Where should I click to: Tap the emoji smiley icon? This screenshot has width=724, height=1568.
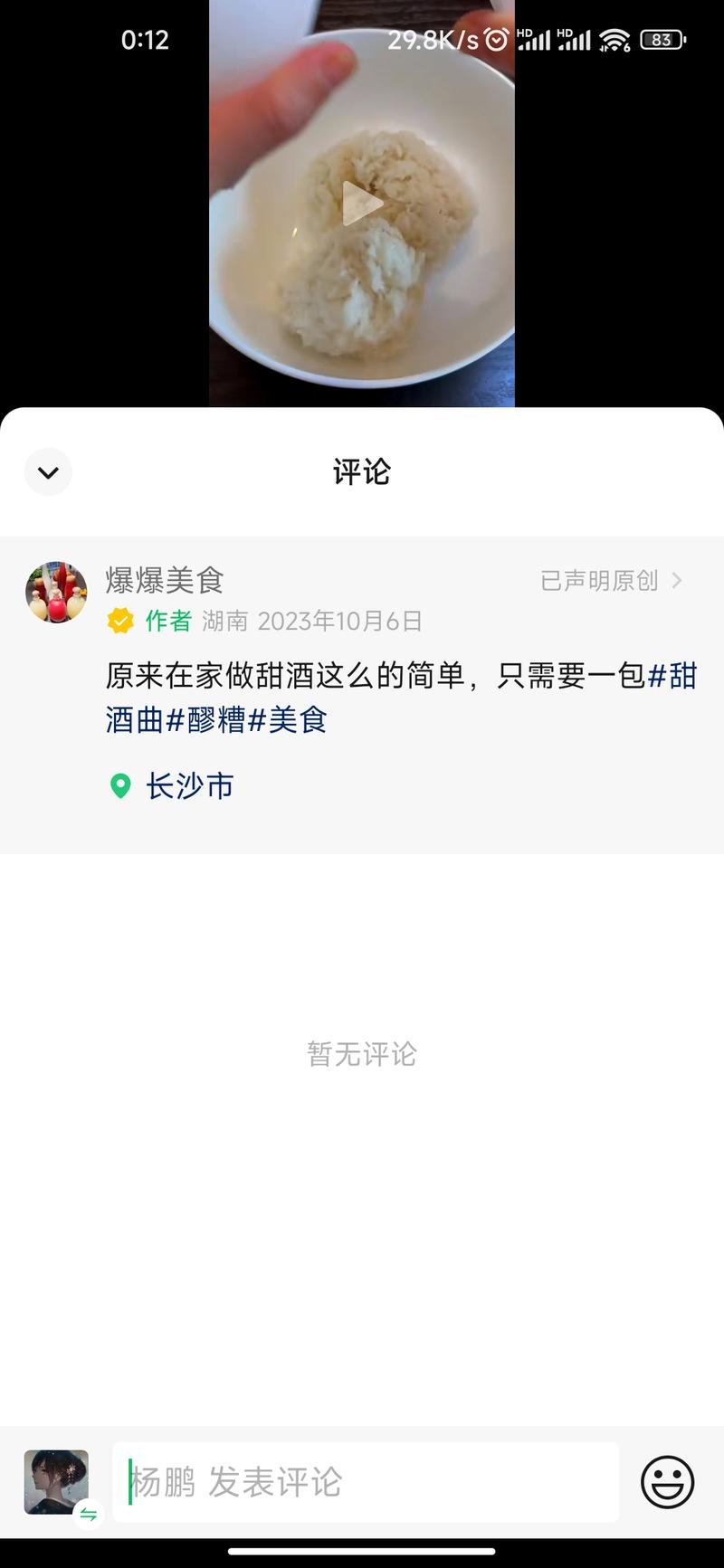(x=668, y=1482)
